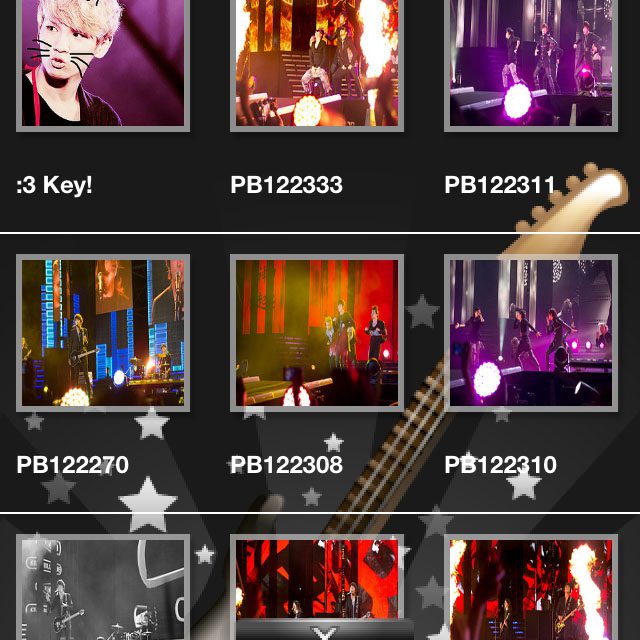View the PB122311 picture
Screen dimensions: 640x640
point(530,63)
